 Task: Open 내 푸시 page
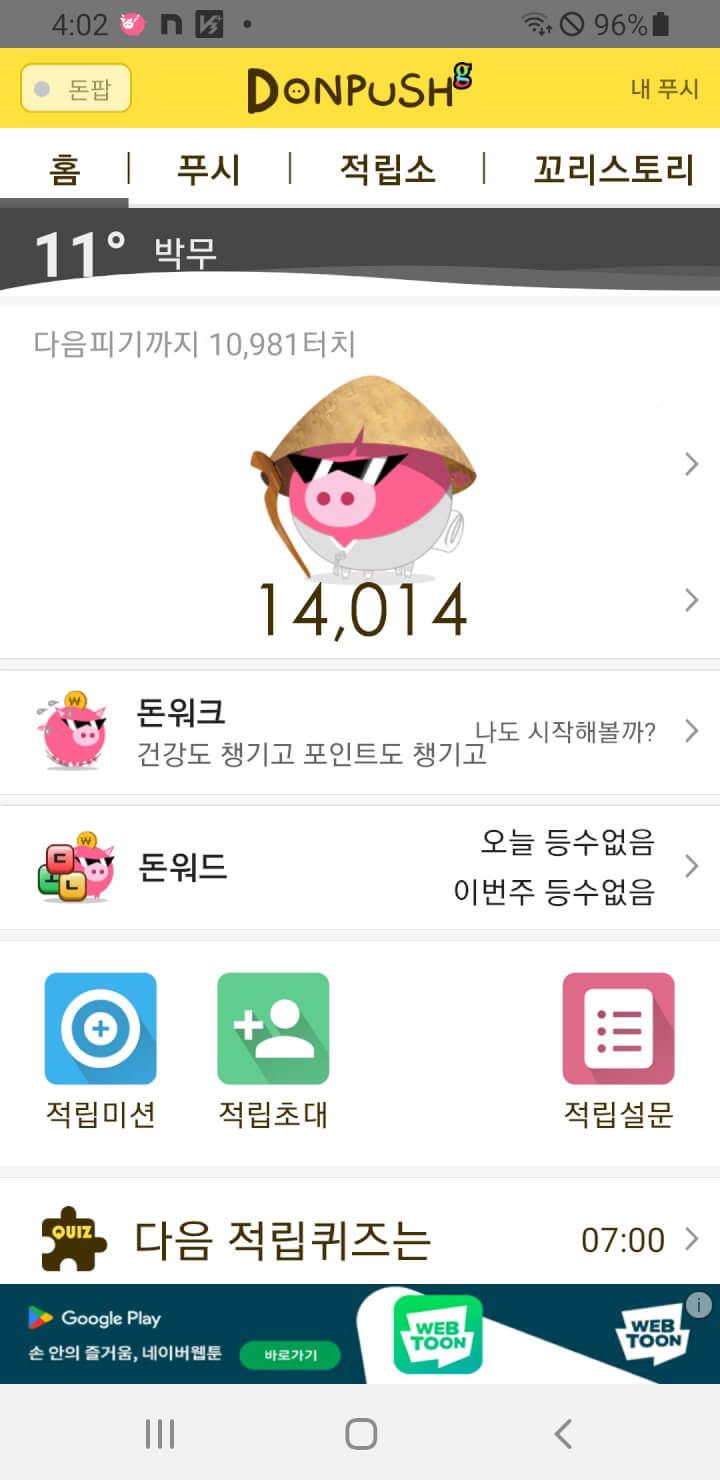point(664,89)
